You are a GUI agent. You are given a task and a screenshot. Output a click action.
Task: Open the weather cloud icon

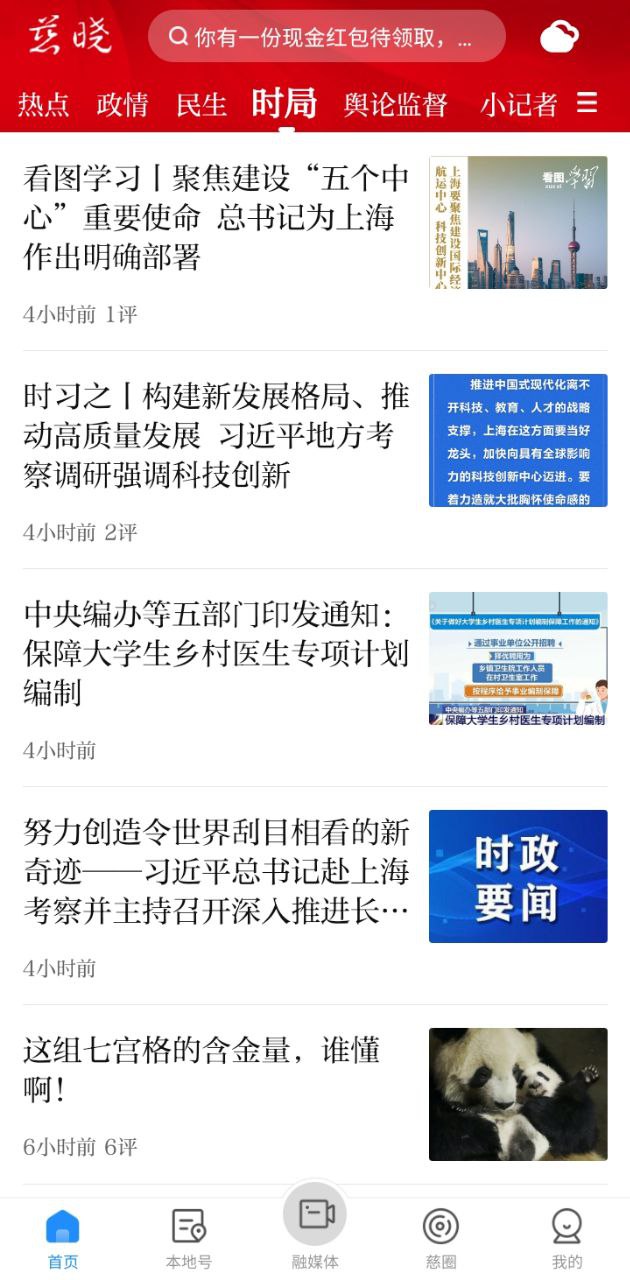[x=559, y=38]
